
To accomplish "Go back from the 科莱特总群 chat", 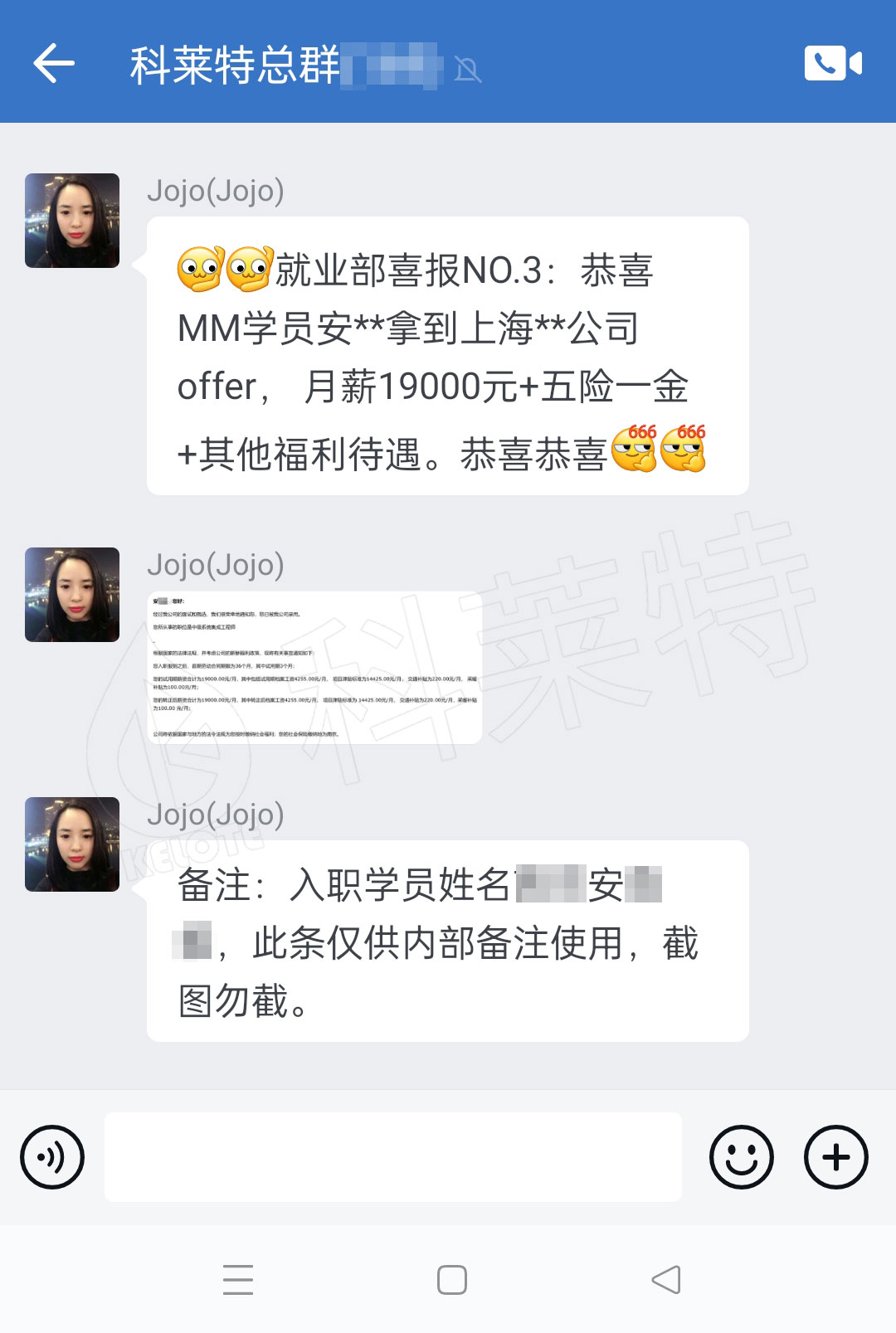I will pos(54,63).
